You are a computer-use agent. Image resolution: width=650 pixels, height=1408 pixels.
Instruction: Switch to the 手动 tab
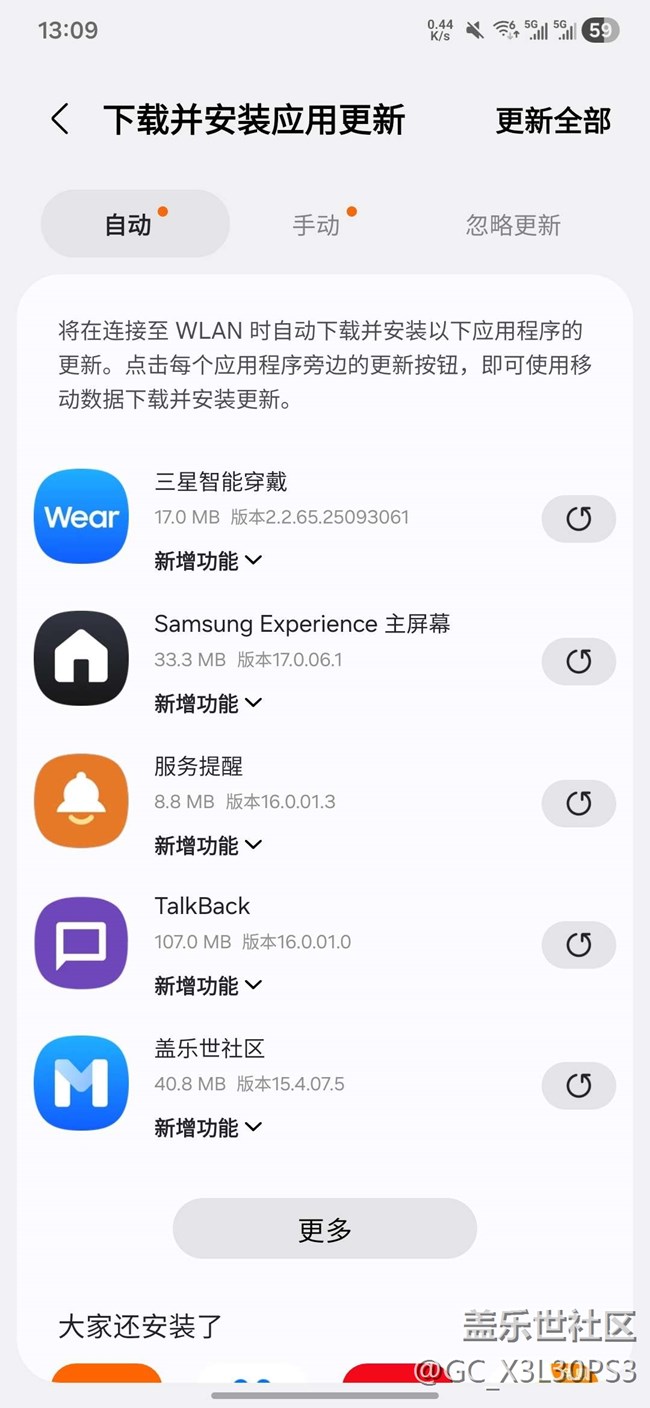pyautogui.click(x=316, y=225)
